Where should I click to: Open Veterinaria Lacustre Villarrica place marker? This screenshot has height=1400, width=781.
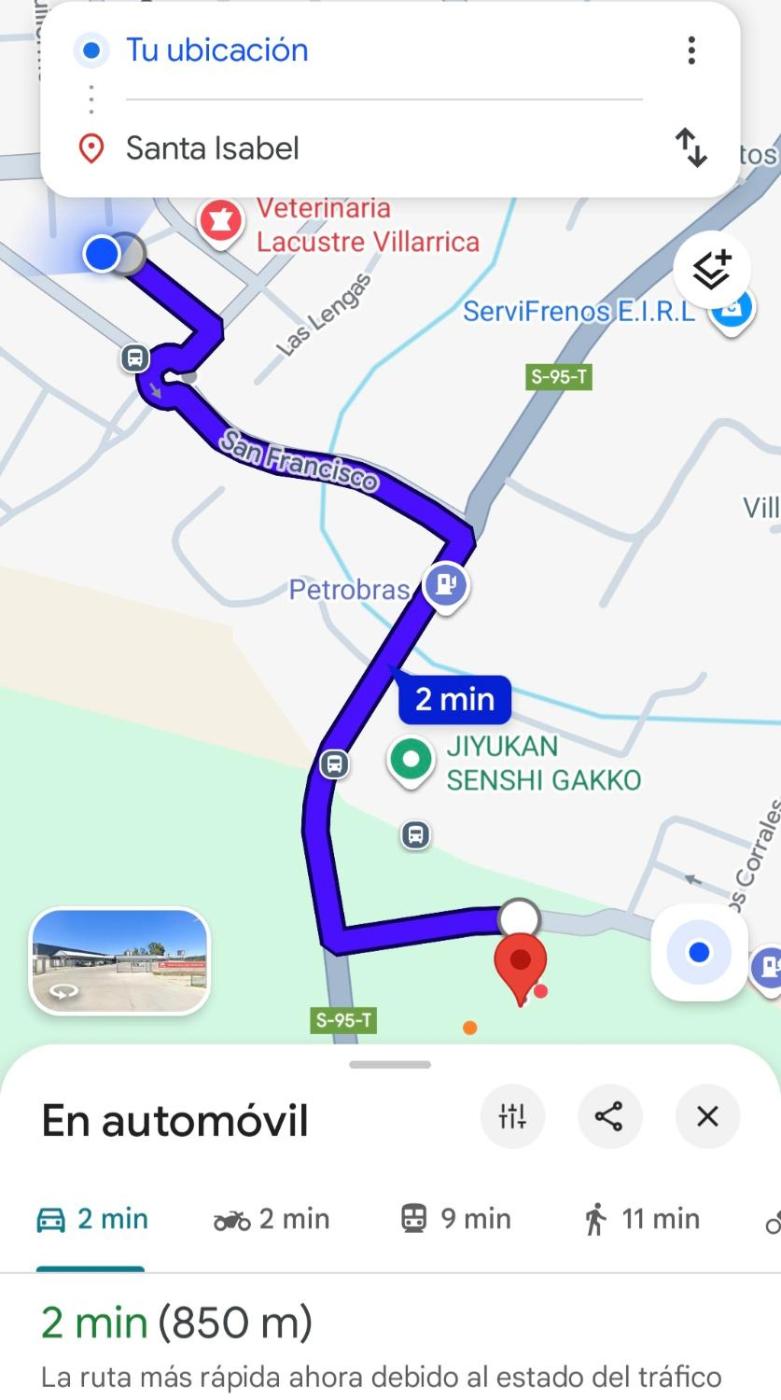220,221
